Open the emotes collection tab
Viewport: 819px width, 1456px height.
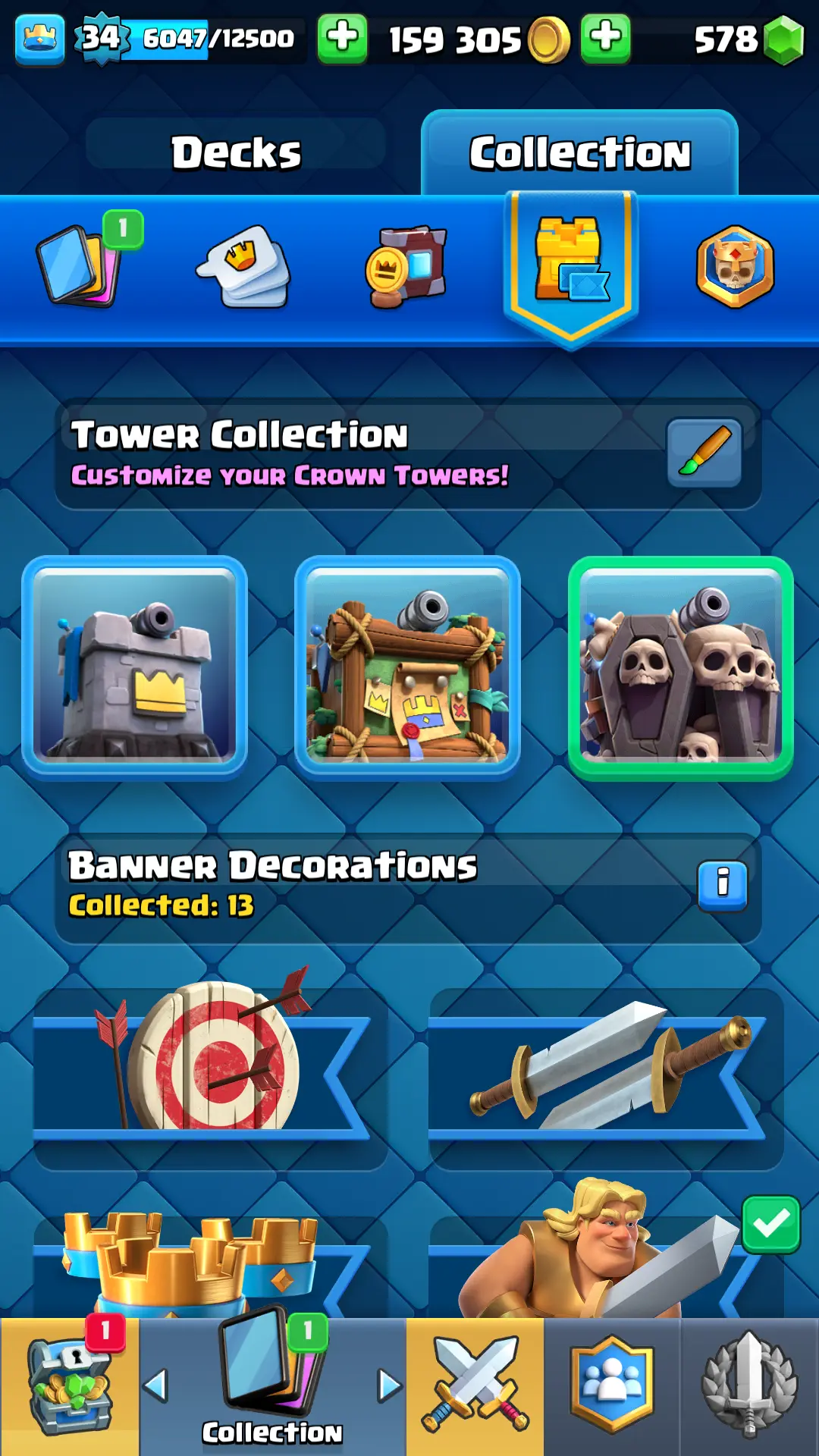pos(245,267)
